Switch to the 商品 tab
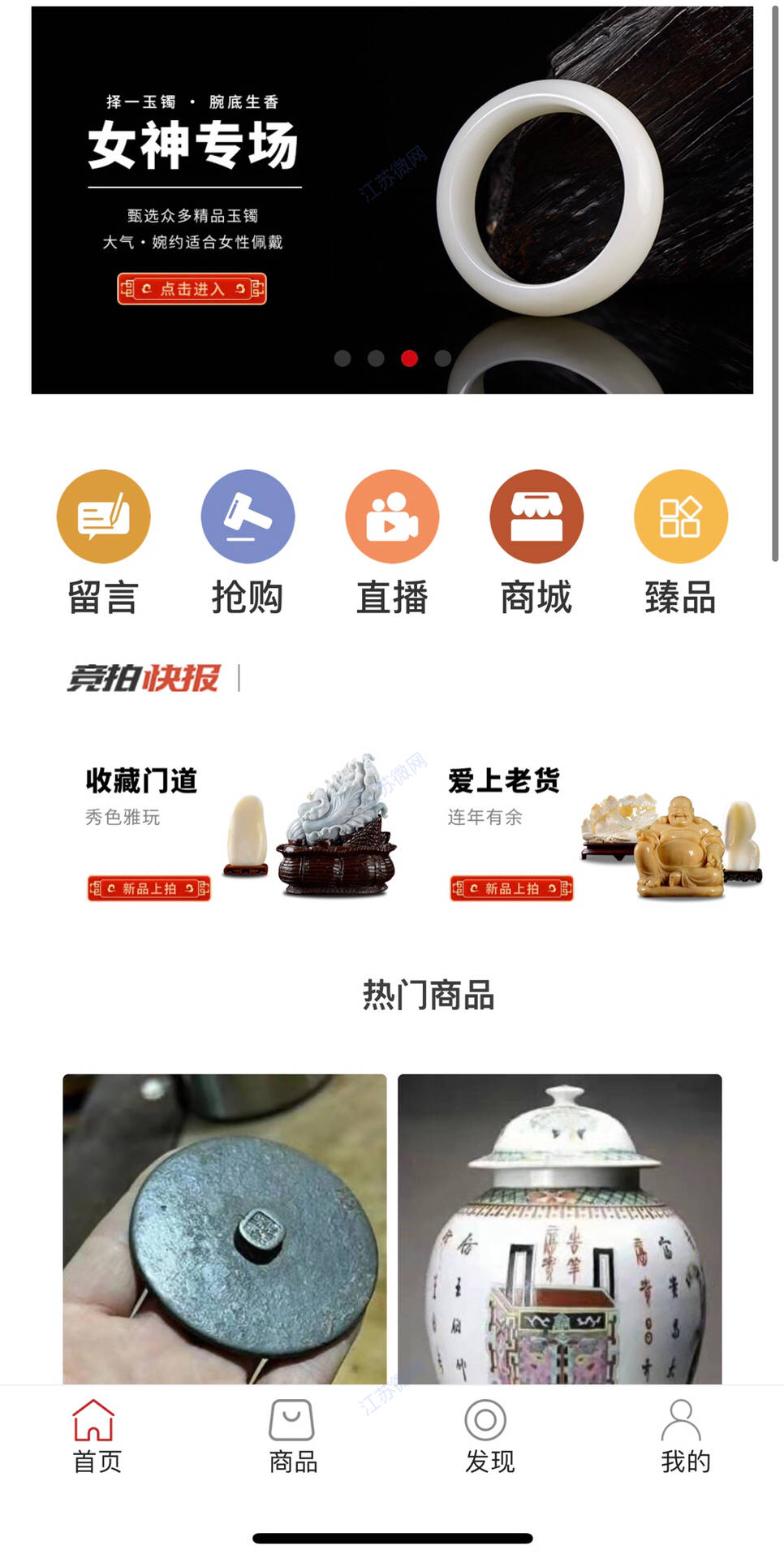 (292, 1436)
